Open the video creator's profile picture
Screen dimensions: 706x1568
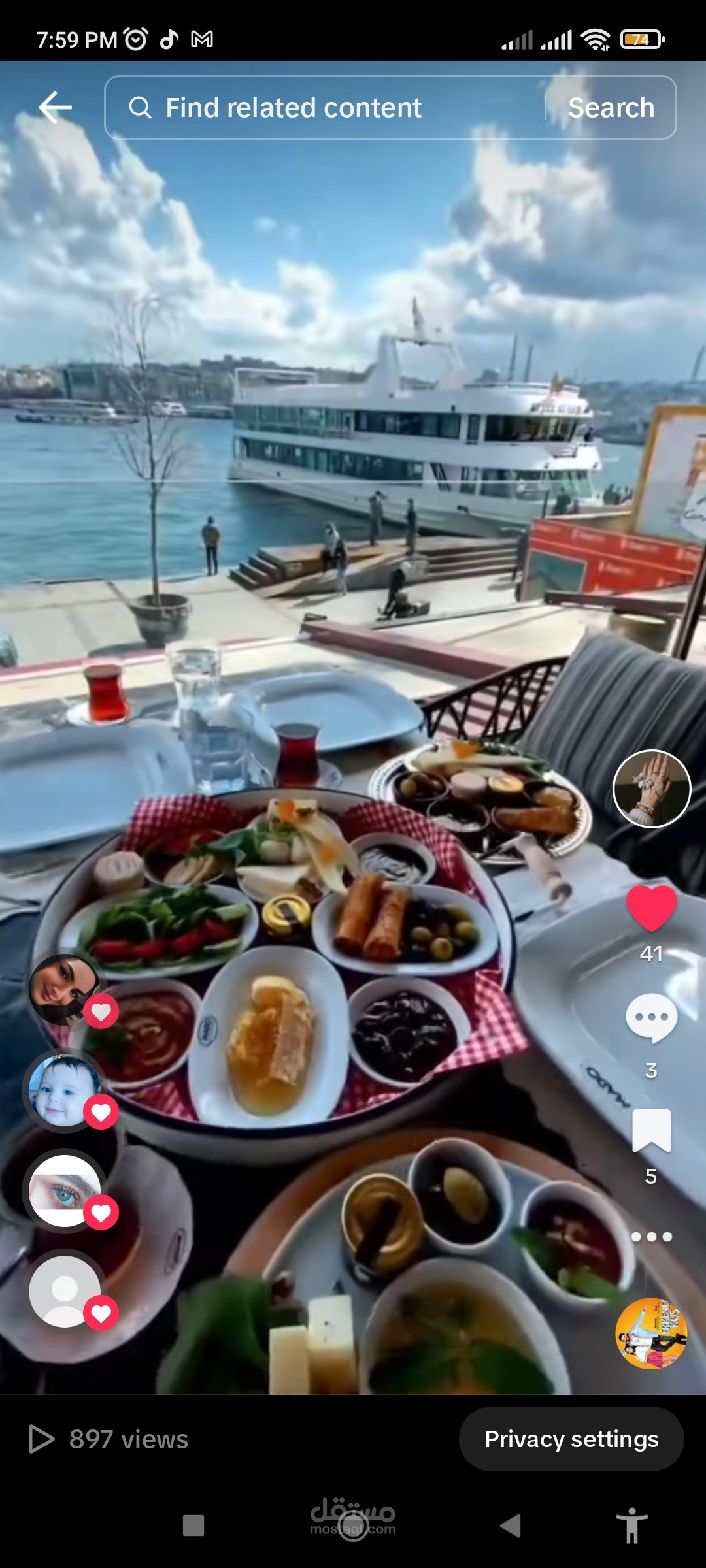pos(652,789)
